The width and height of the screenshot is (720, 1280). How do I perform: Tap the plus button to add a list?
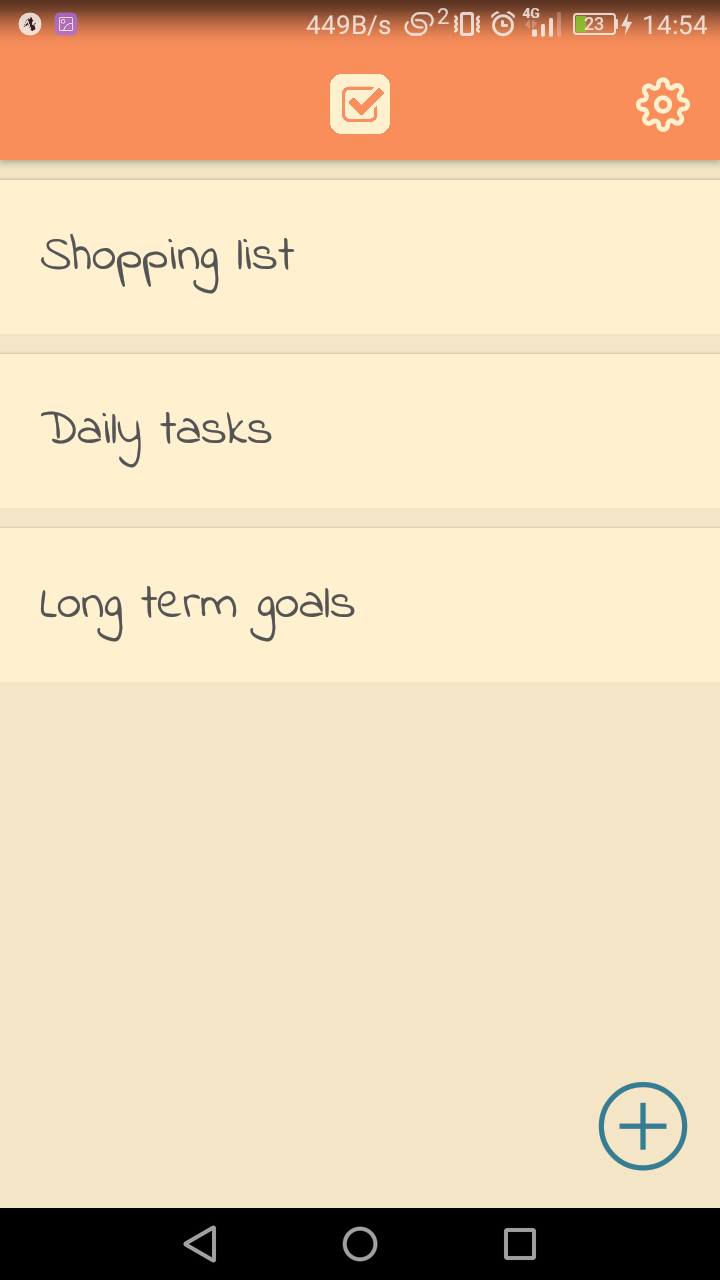642,1126
